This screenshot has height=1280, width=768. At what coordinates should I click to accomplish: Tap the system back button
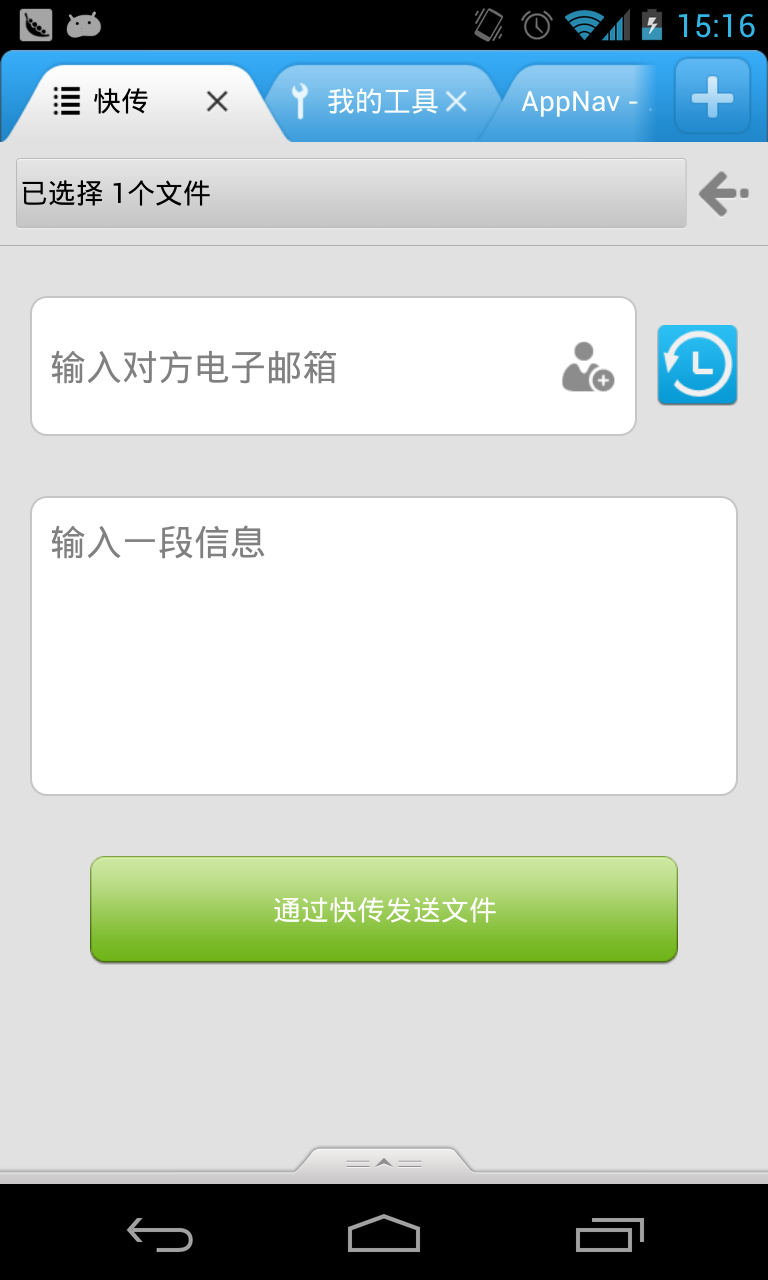160,1235
